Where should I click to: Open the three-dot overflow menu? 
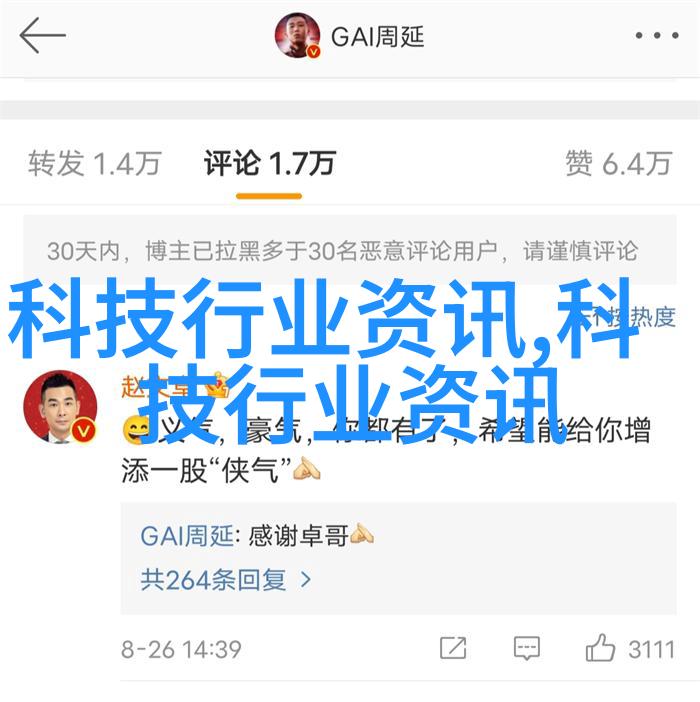656,37
